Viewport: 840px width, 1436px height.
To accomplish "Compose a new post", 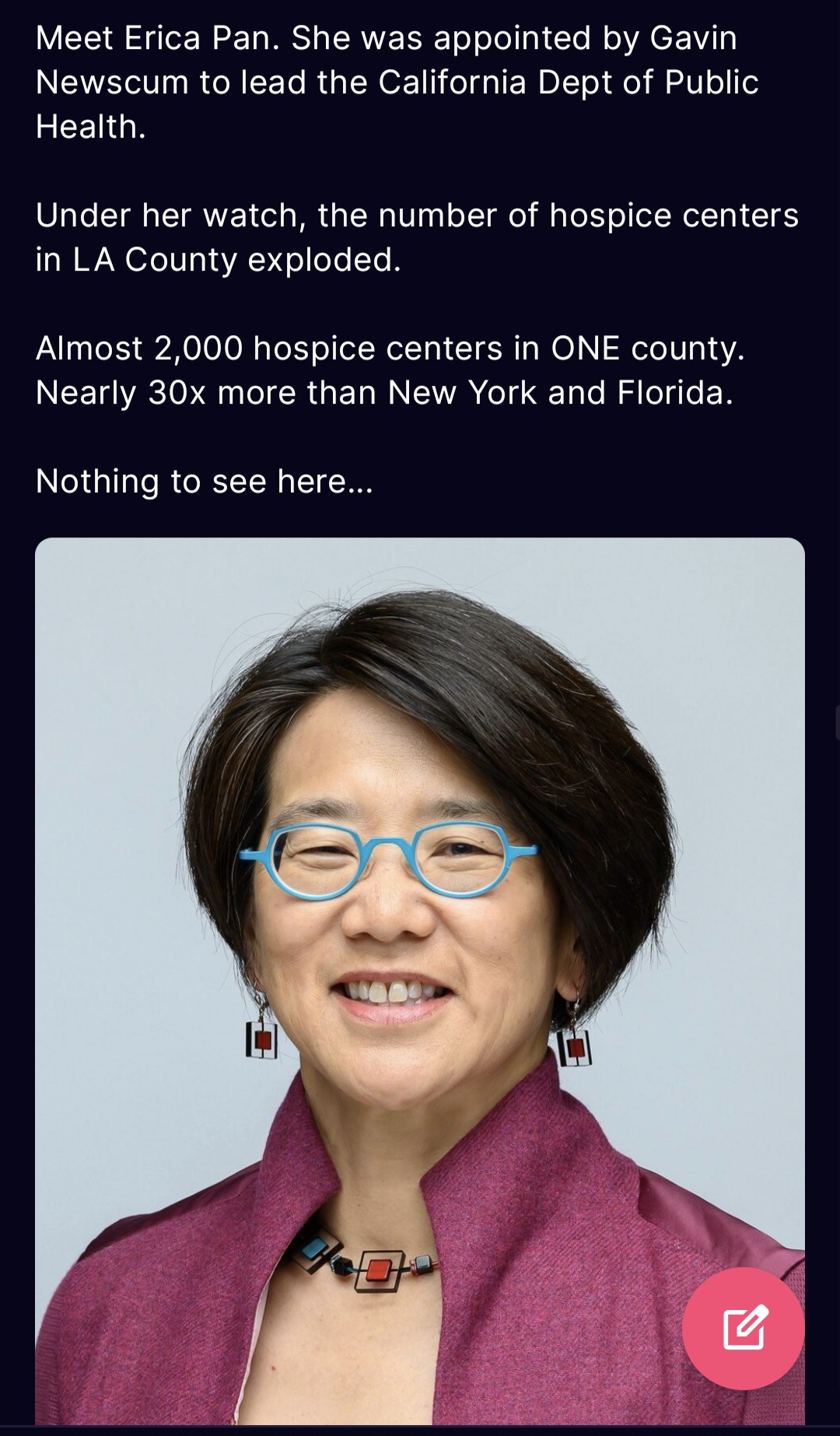I will click(743, 1329).
